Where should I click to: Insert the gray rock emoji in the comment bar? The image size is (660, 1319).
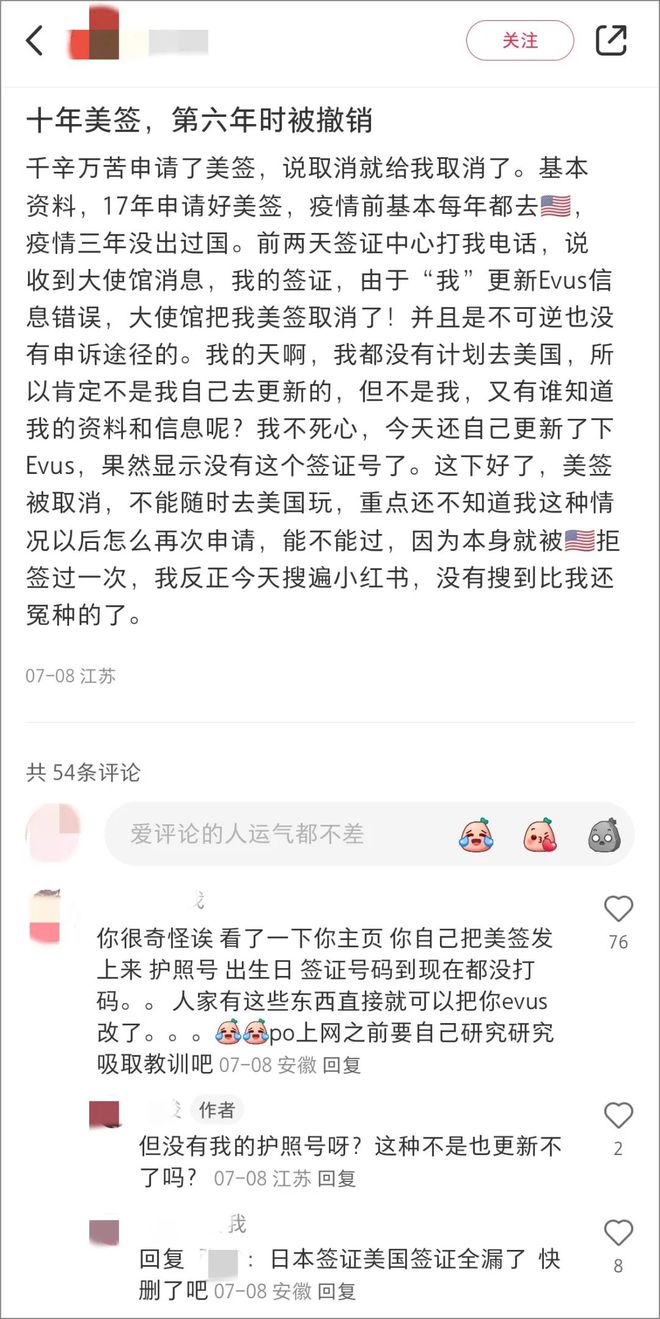(x=604, y=835)
